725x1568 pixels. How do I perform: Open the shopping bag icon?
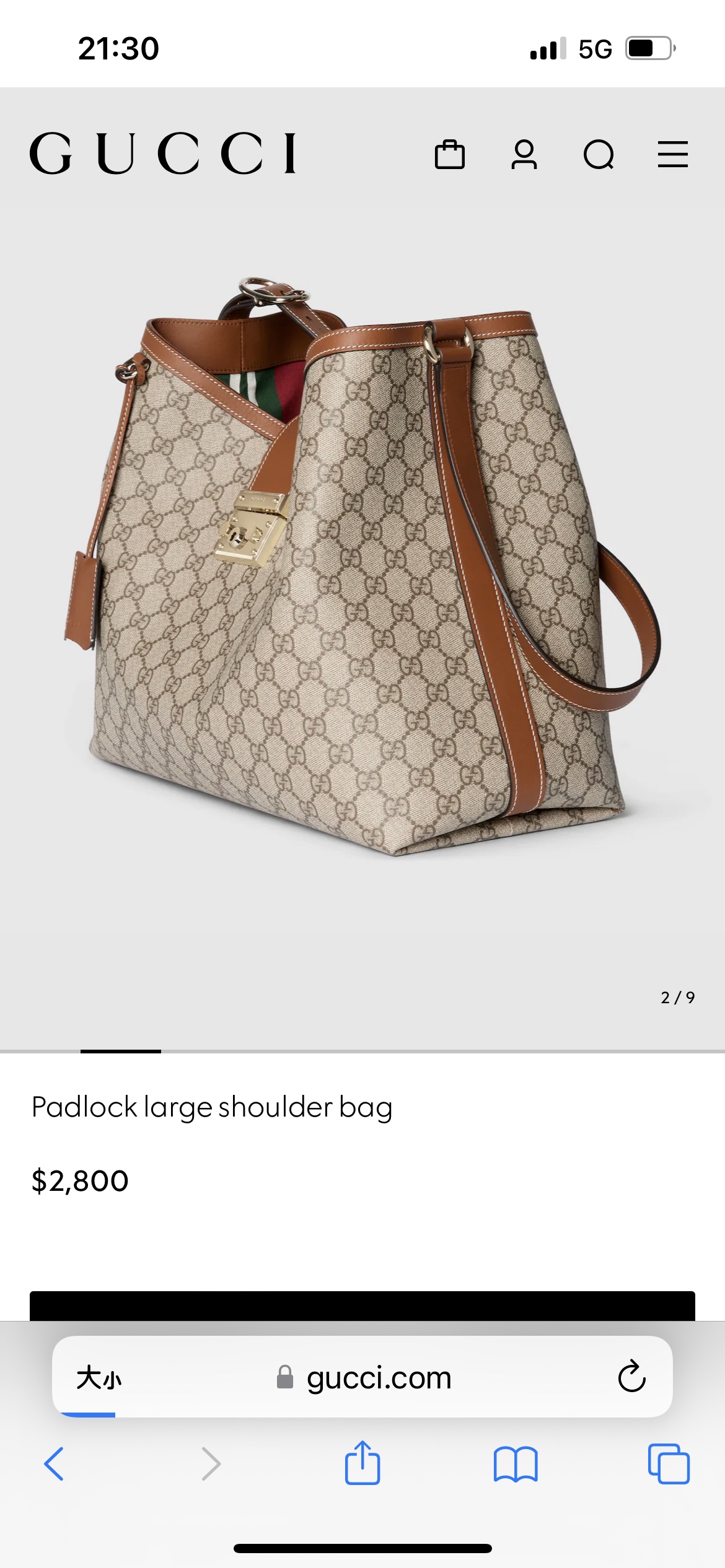tap(450, 154)
